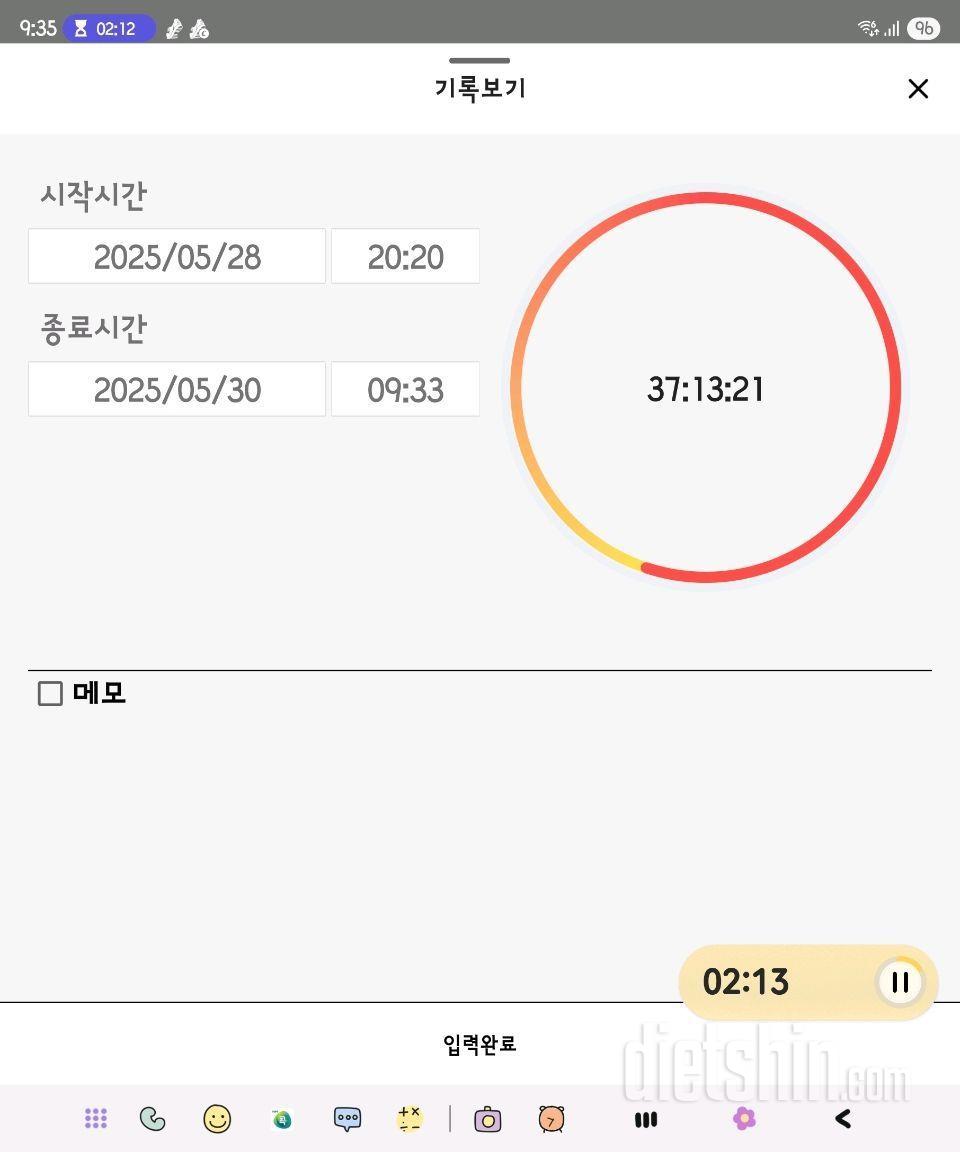Go back with the navigation arrow
The width and height of the screenshot is (960, 1152).
[x=843, y=1119]
